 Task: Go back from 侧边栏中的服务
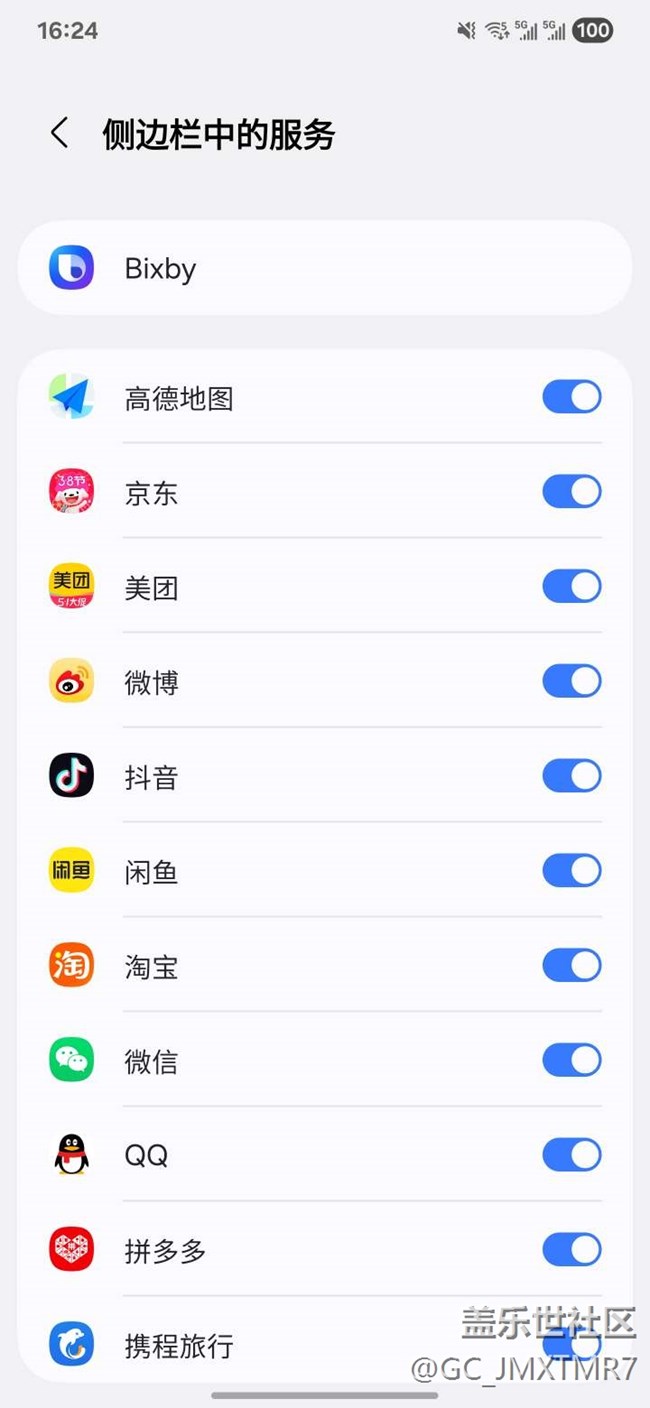[x=60, y=133]
